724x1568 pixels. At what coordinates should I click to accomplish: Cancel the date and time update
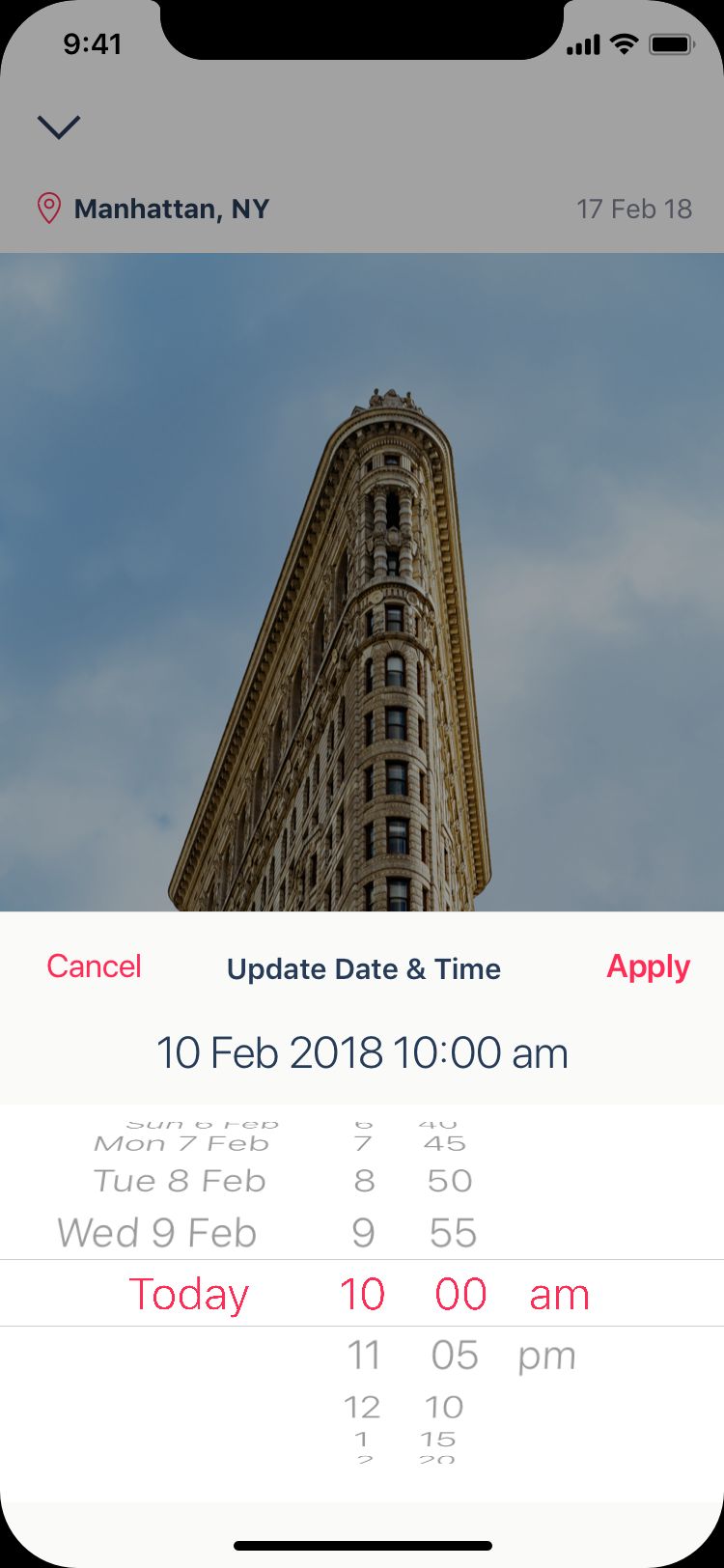coord(95,966)
